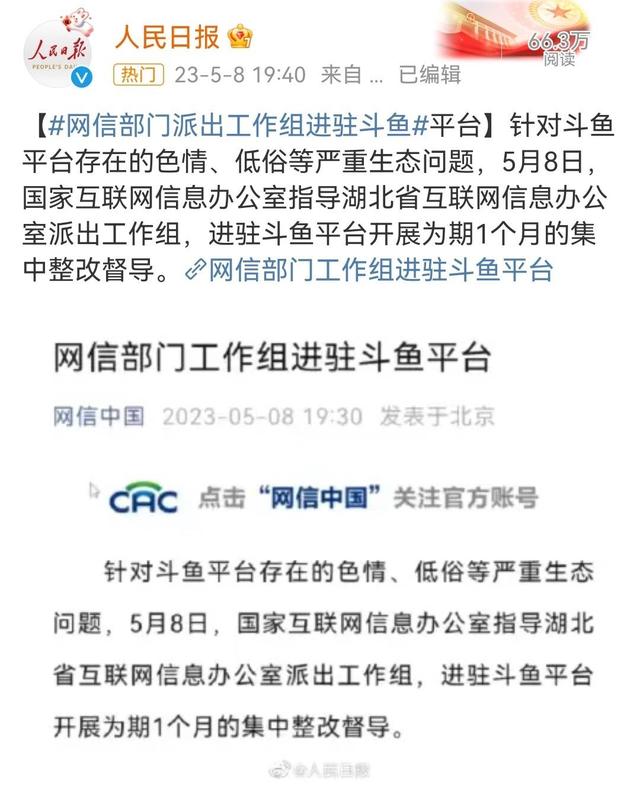Tap the 人民日报 account name
Screen dimensions: 640x795
point(165,37)
